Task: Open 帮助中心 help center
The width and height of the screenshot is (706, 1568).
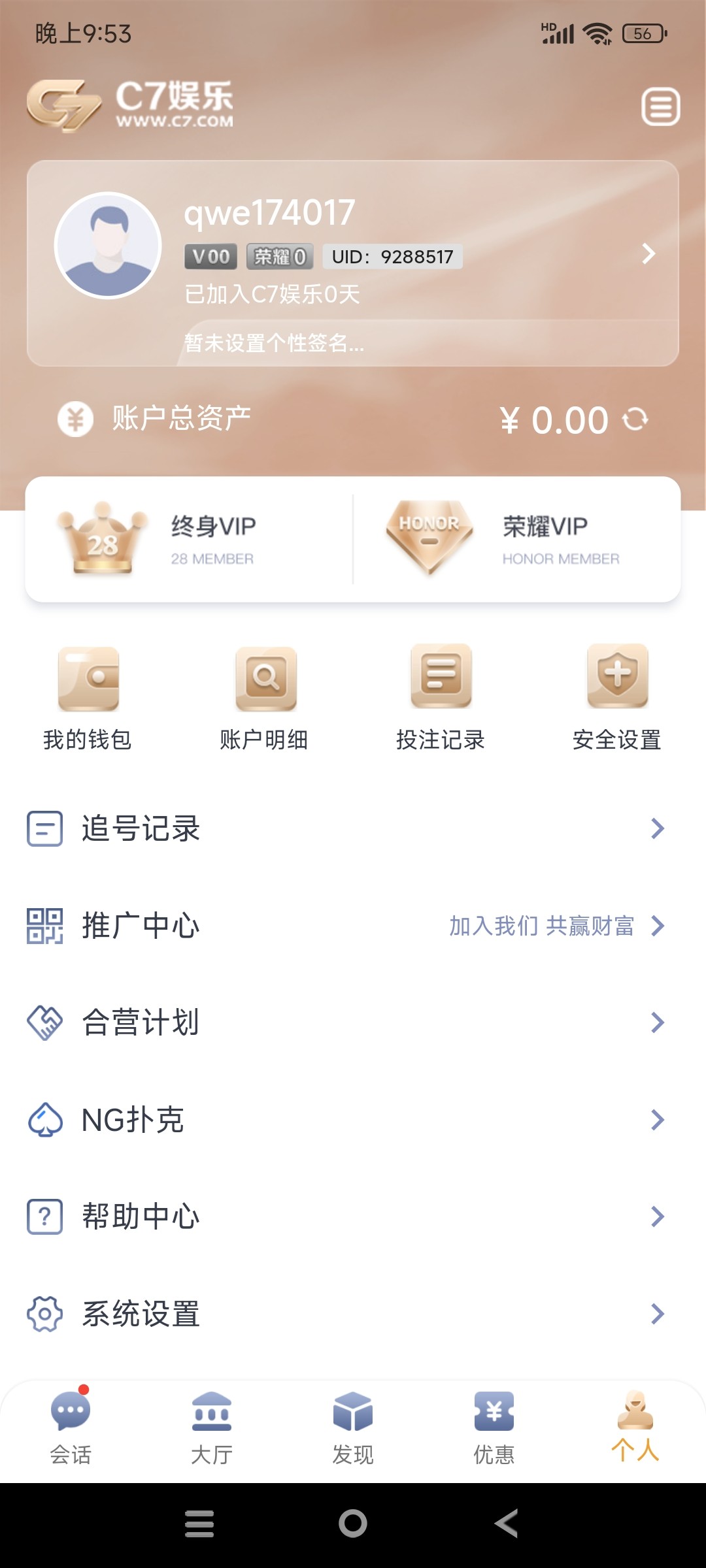Action: coord(353,1217)
